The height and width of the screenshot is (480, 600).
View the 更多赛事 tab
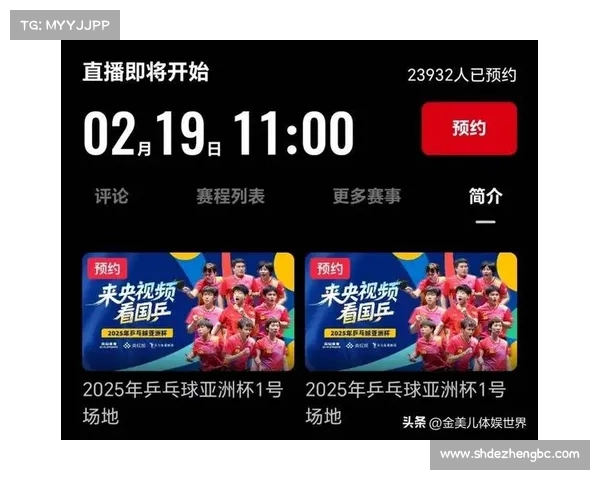pos(366,196)
